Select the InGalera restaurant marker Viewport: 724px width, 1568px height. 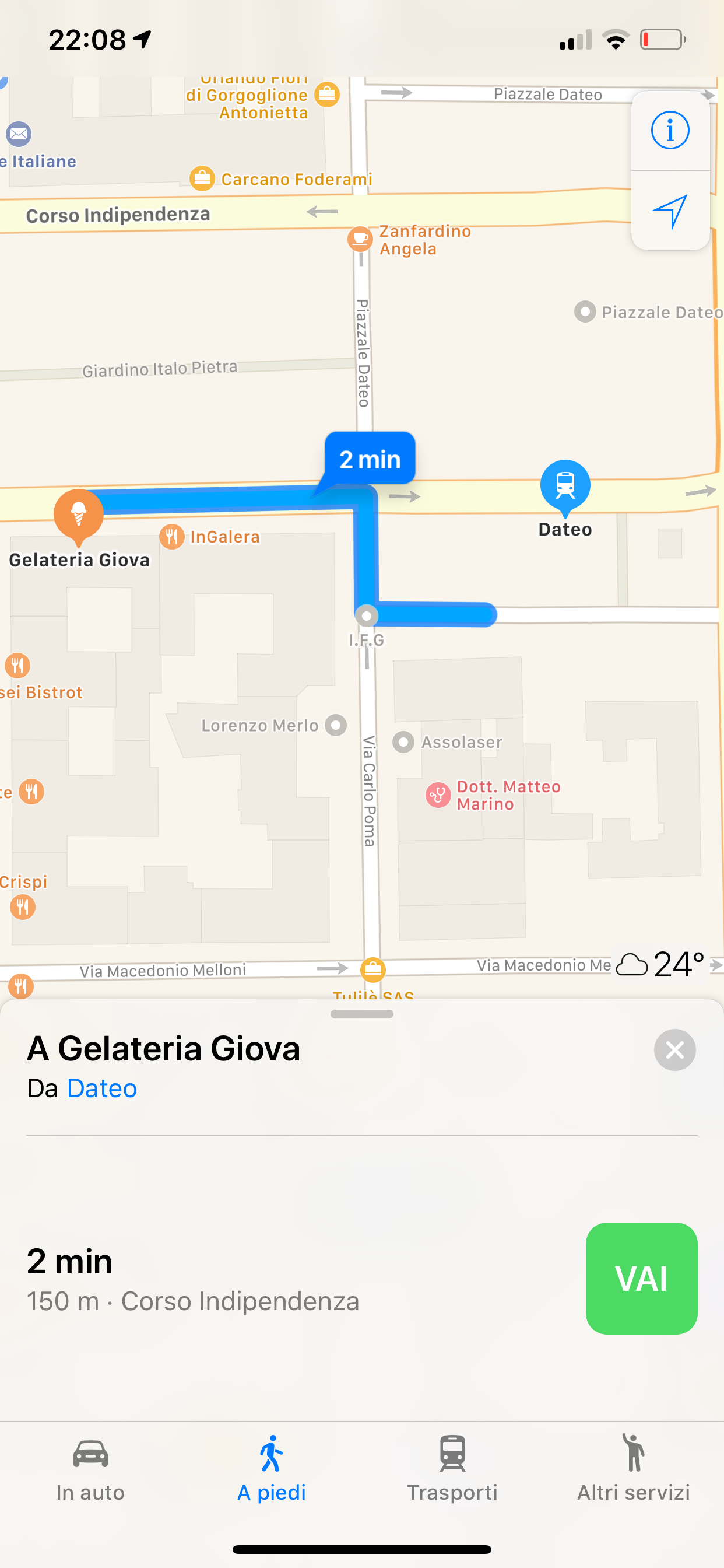[172, 536]
